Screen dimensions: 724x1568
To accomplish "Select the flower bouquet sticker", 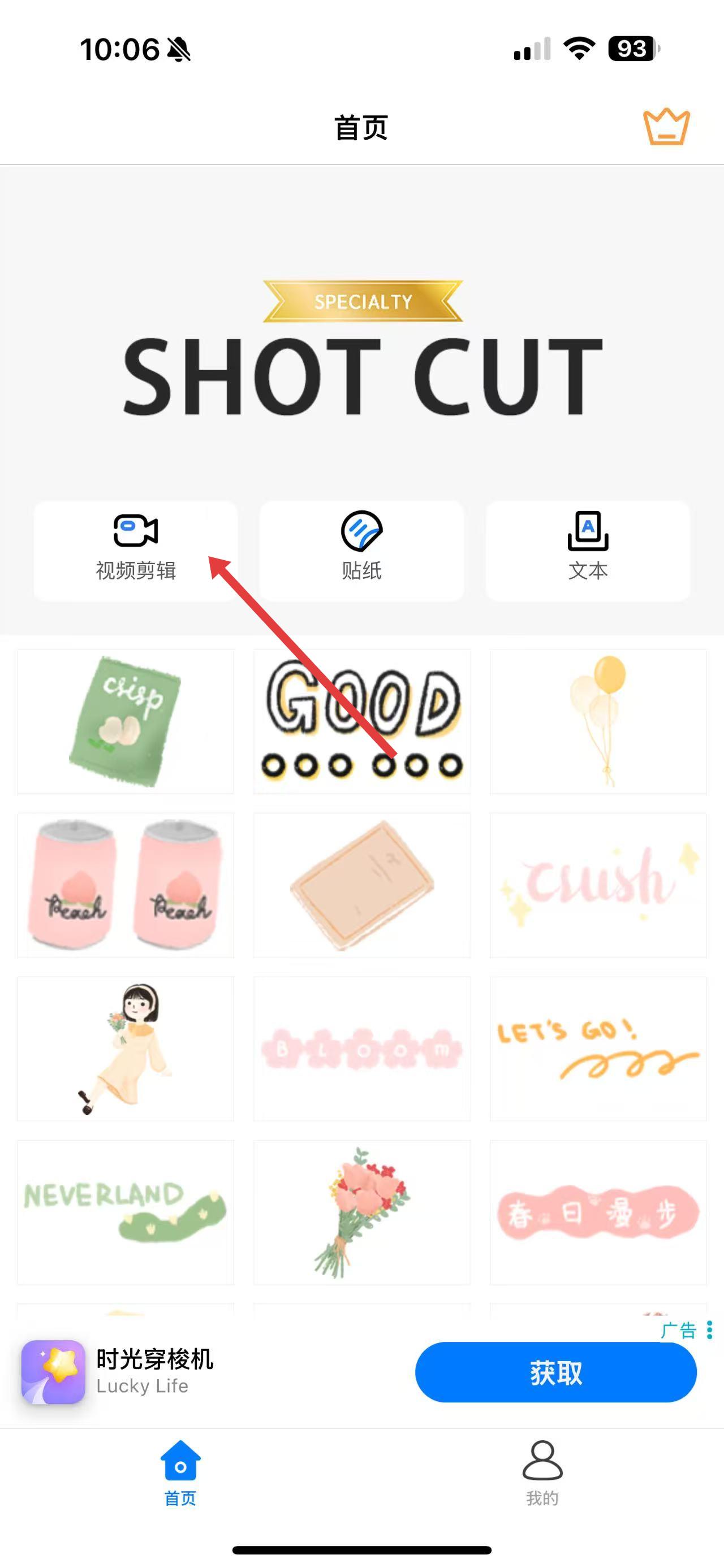I will 361,1212.
